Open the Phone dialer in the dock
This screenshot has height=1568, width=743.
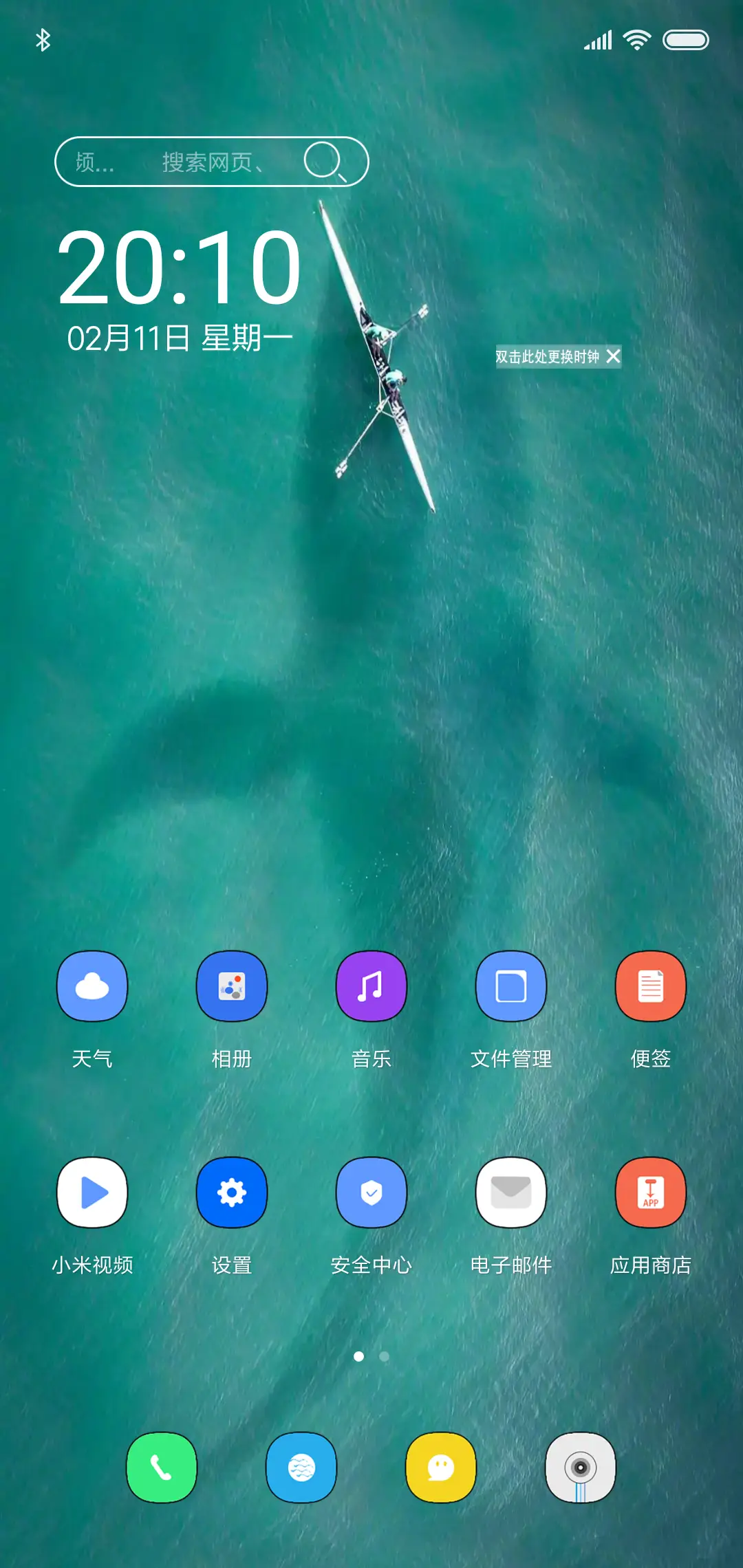click(x=162, y=1468)
